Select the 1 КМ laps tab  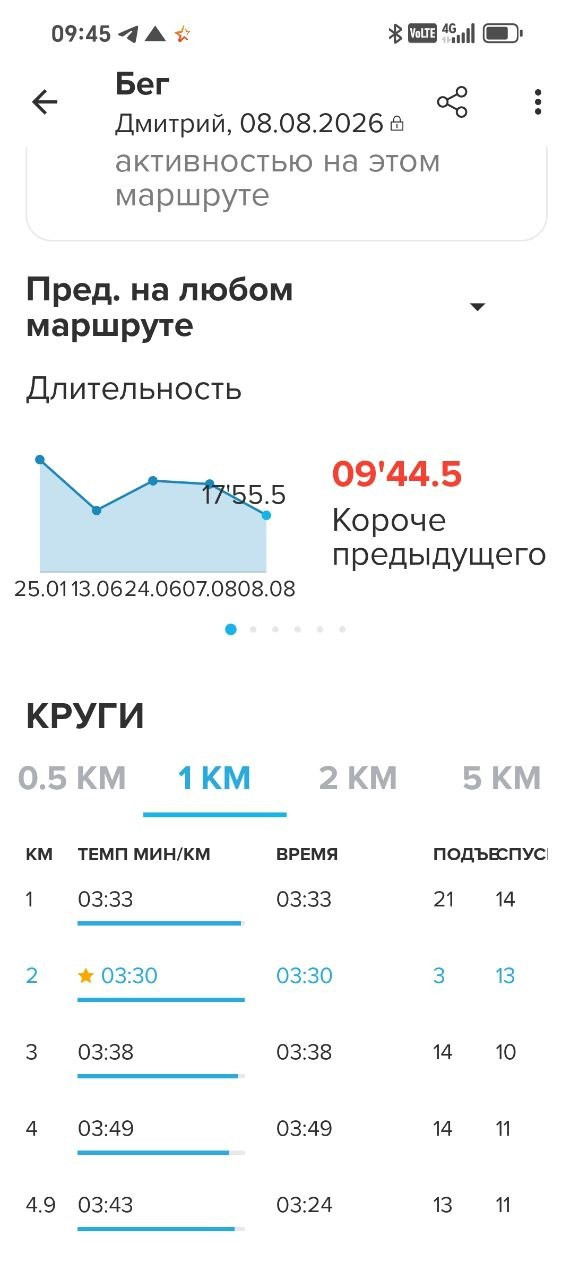(214, 778)
